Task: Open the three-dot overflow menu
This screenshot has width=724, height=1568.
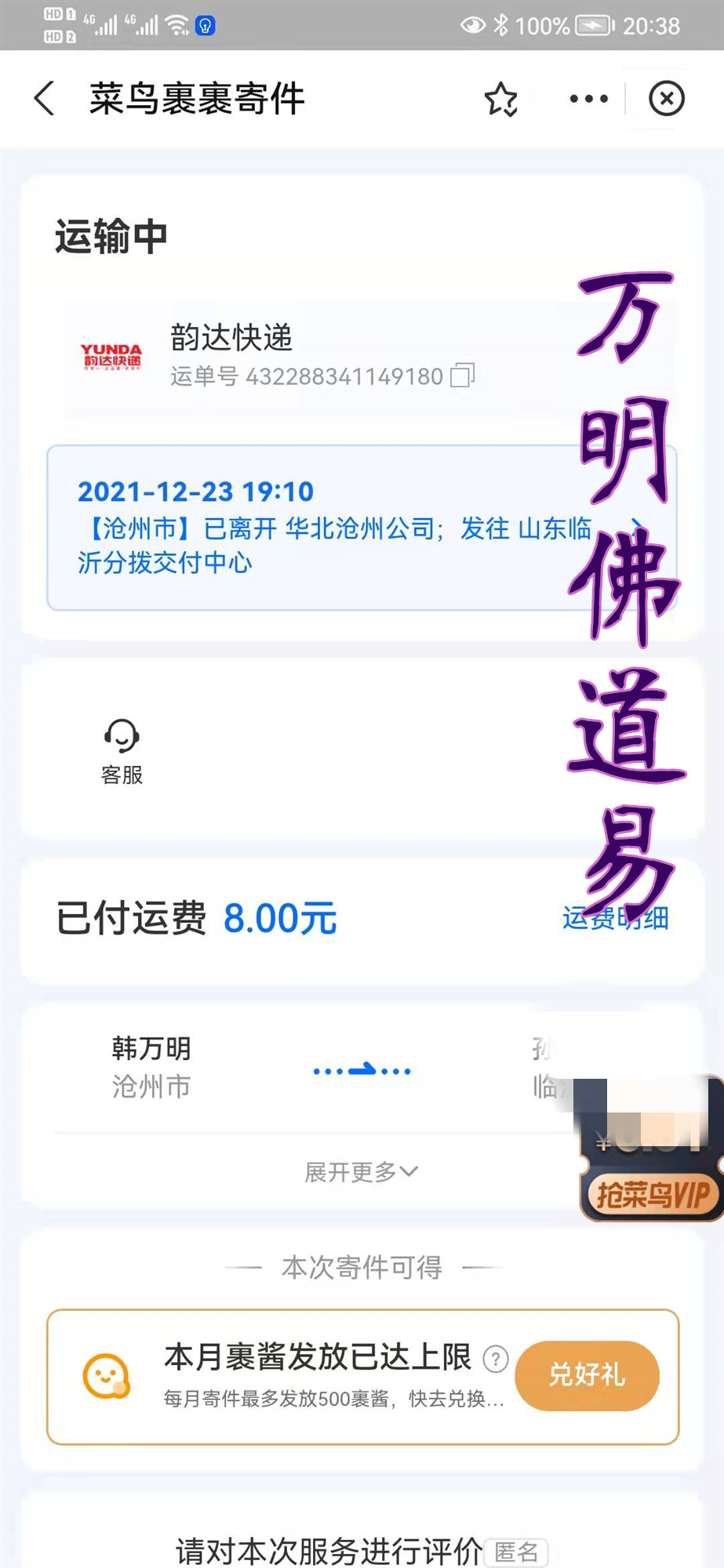Action: (589, 99)
